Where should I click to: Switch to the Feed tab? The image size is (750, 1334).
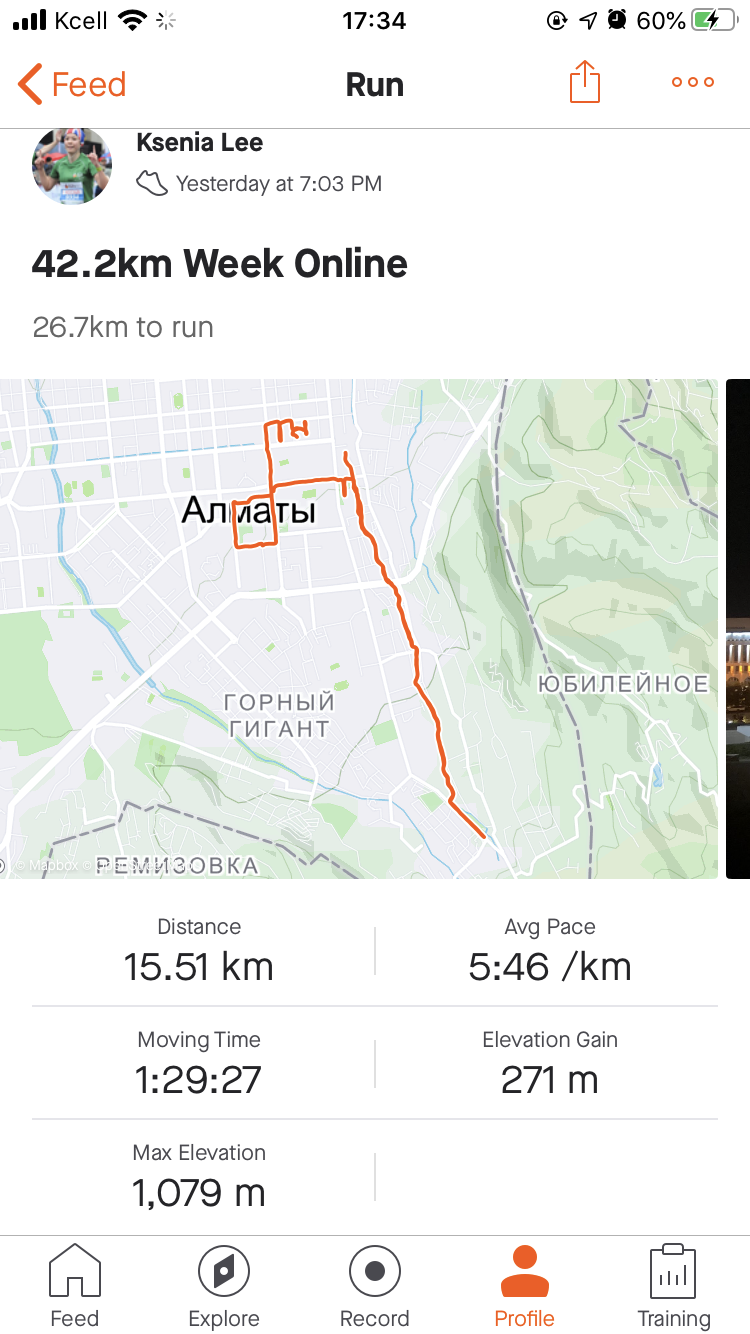pyautogui.click(x=75, y=1286)
